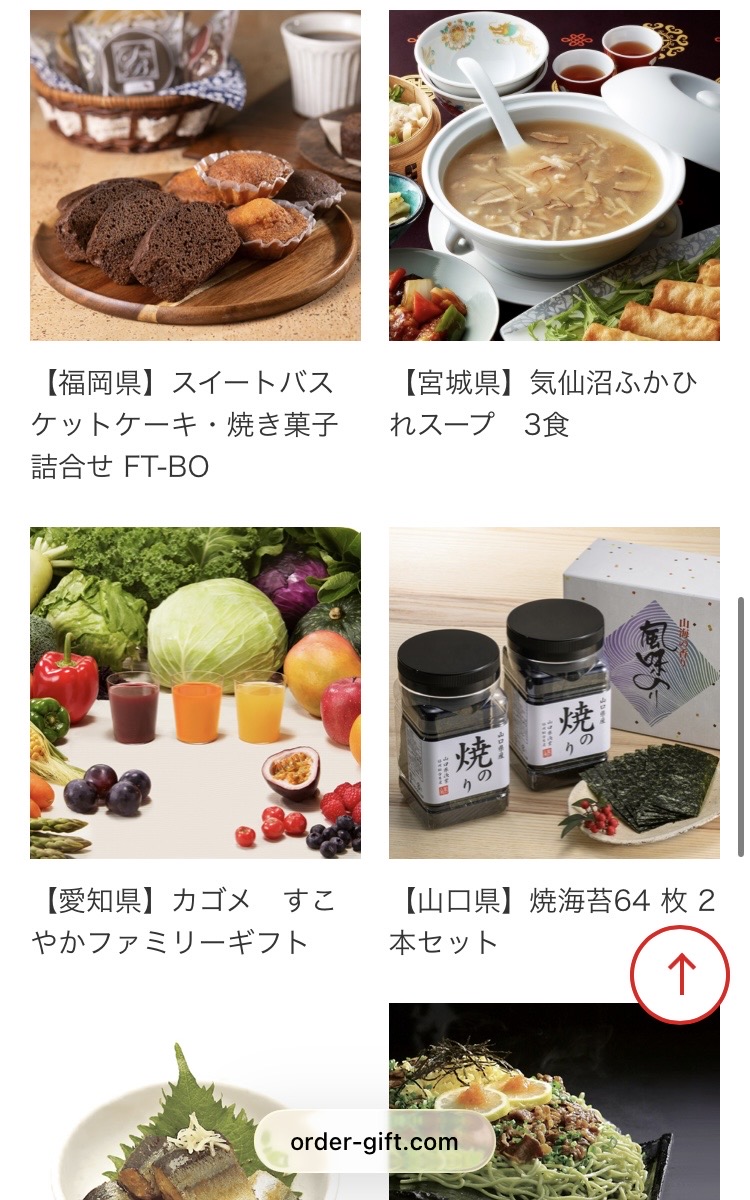Select the Aichi Kagome family gift card
750x1200 pixels.
195,692
